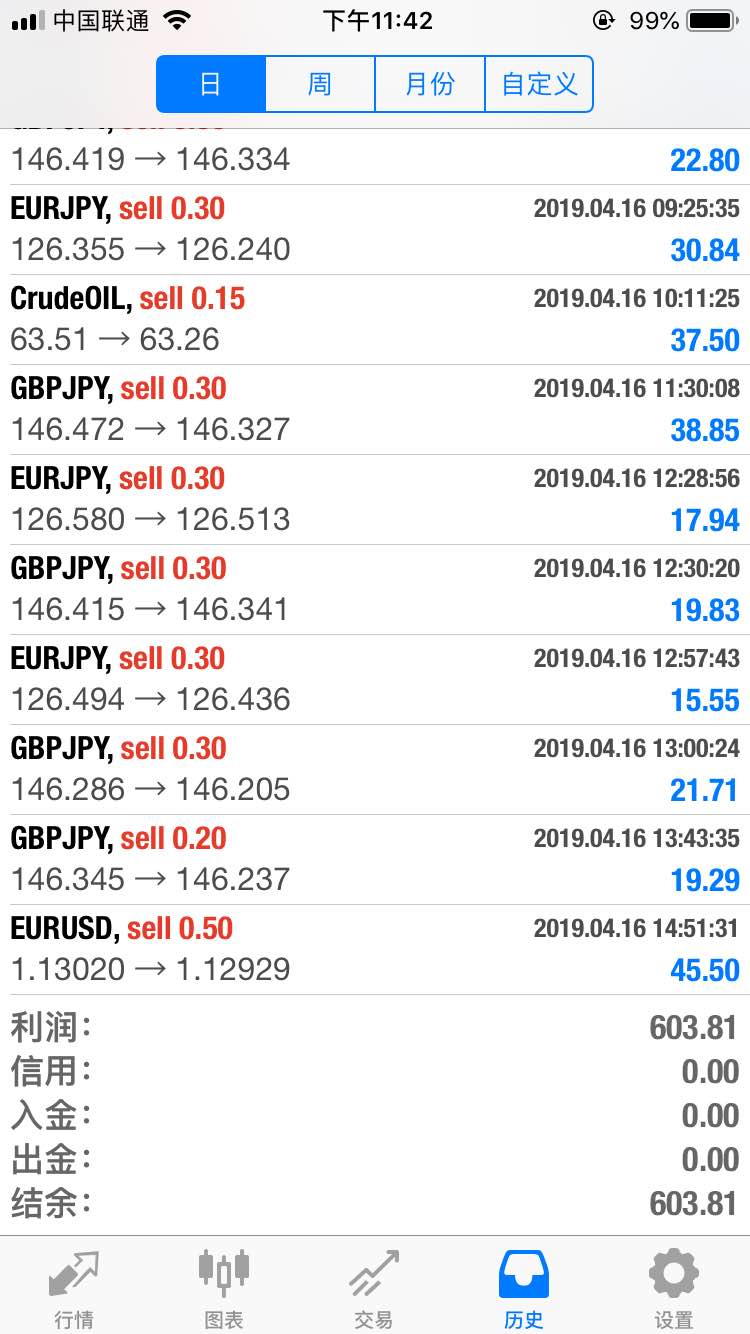View the GBPJPY trade at 12:30:20
750x1334 pixels.
[x=375, y=590]
